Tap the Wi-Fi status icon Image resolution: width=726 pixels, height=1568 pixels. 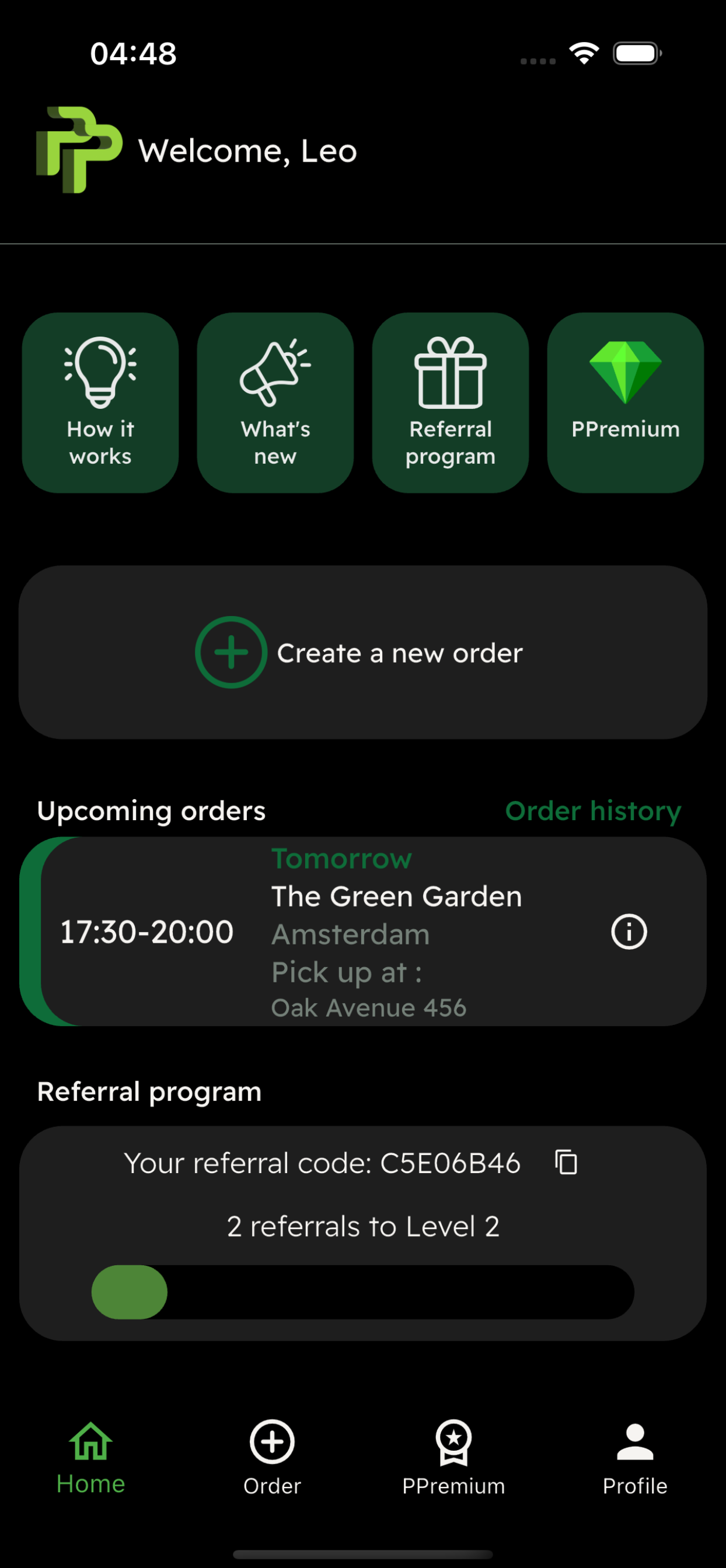(x=583, y=54)
